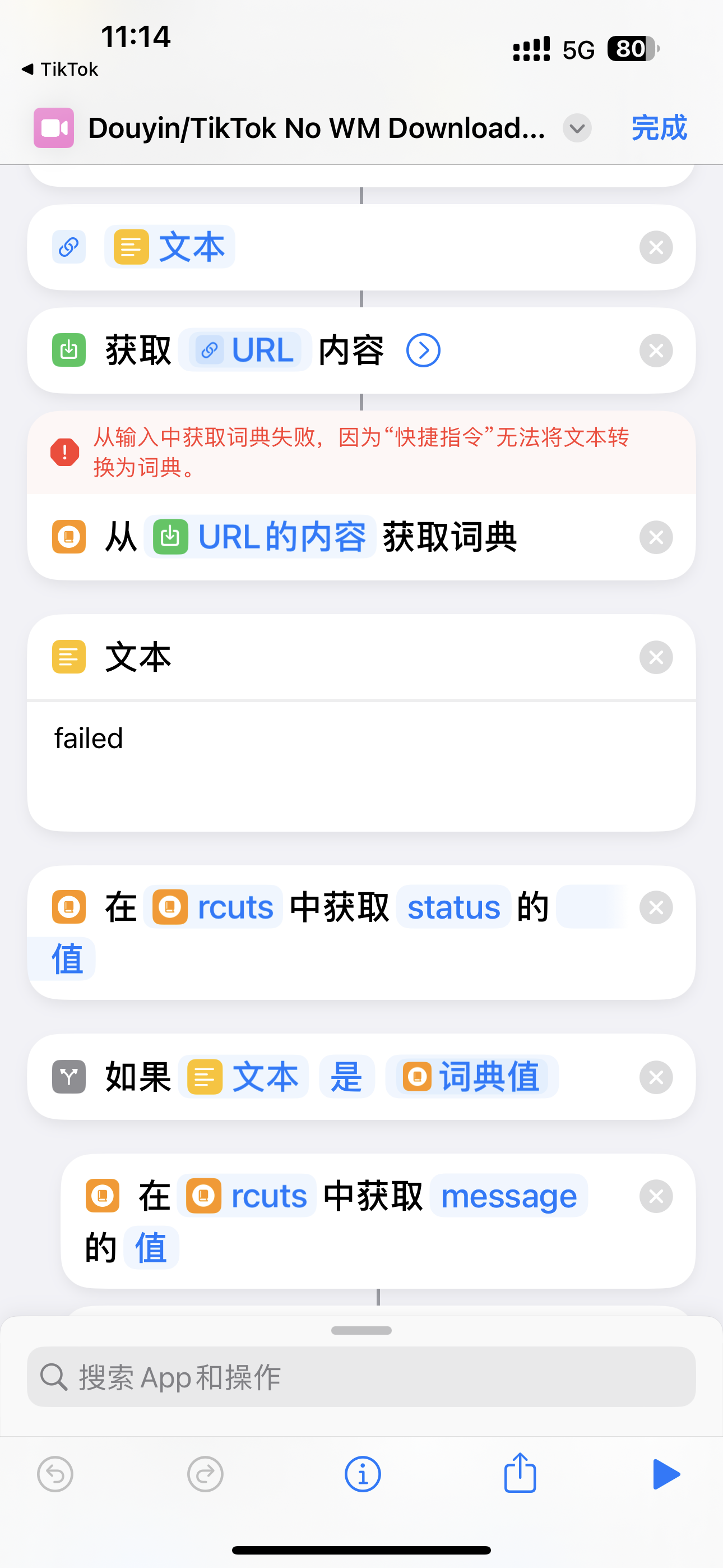Tap the 搜索App和操作 search field

point(361,1377)
